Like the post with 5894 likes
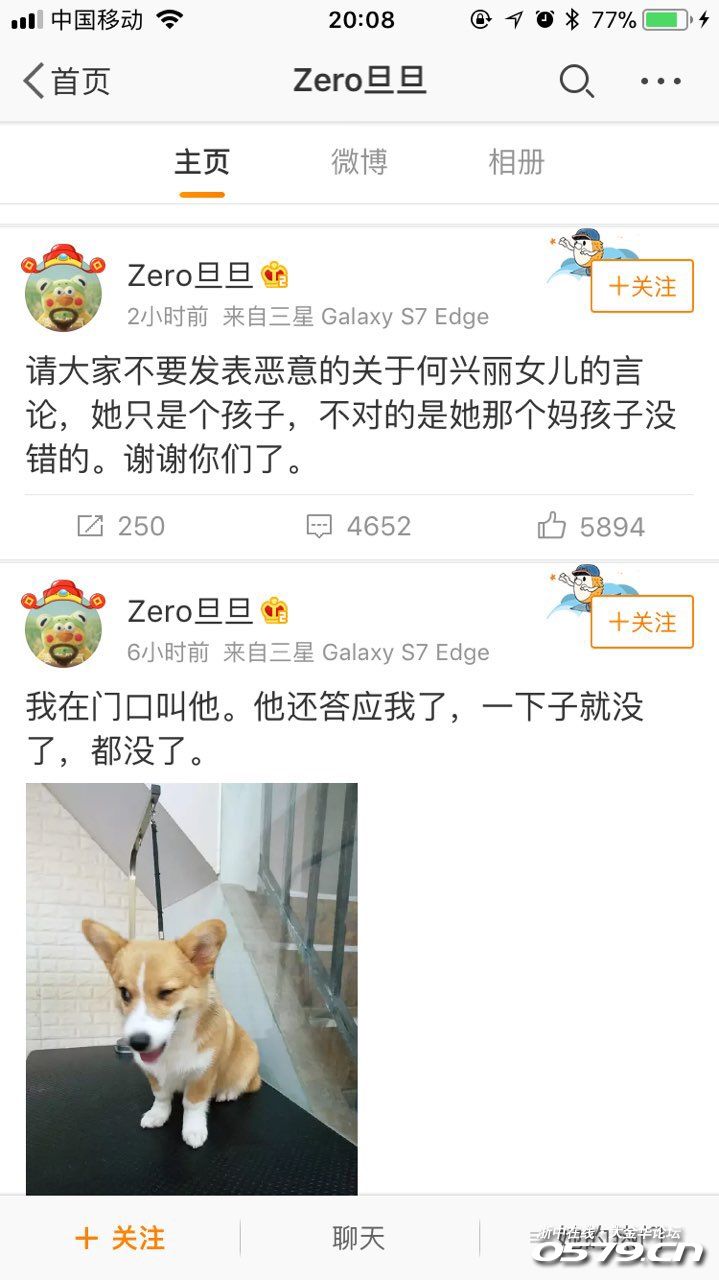The width and height of the screenshot is (719, 1280). click(x=592, y=526)
